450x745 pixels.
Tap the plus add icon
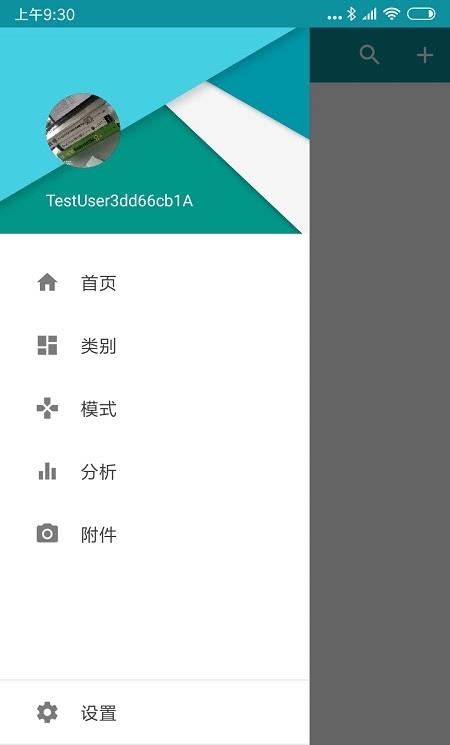[x=425, y=55]
